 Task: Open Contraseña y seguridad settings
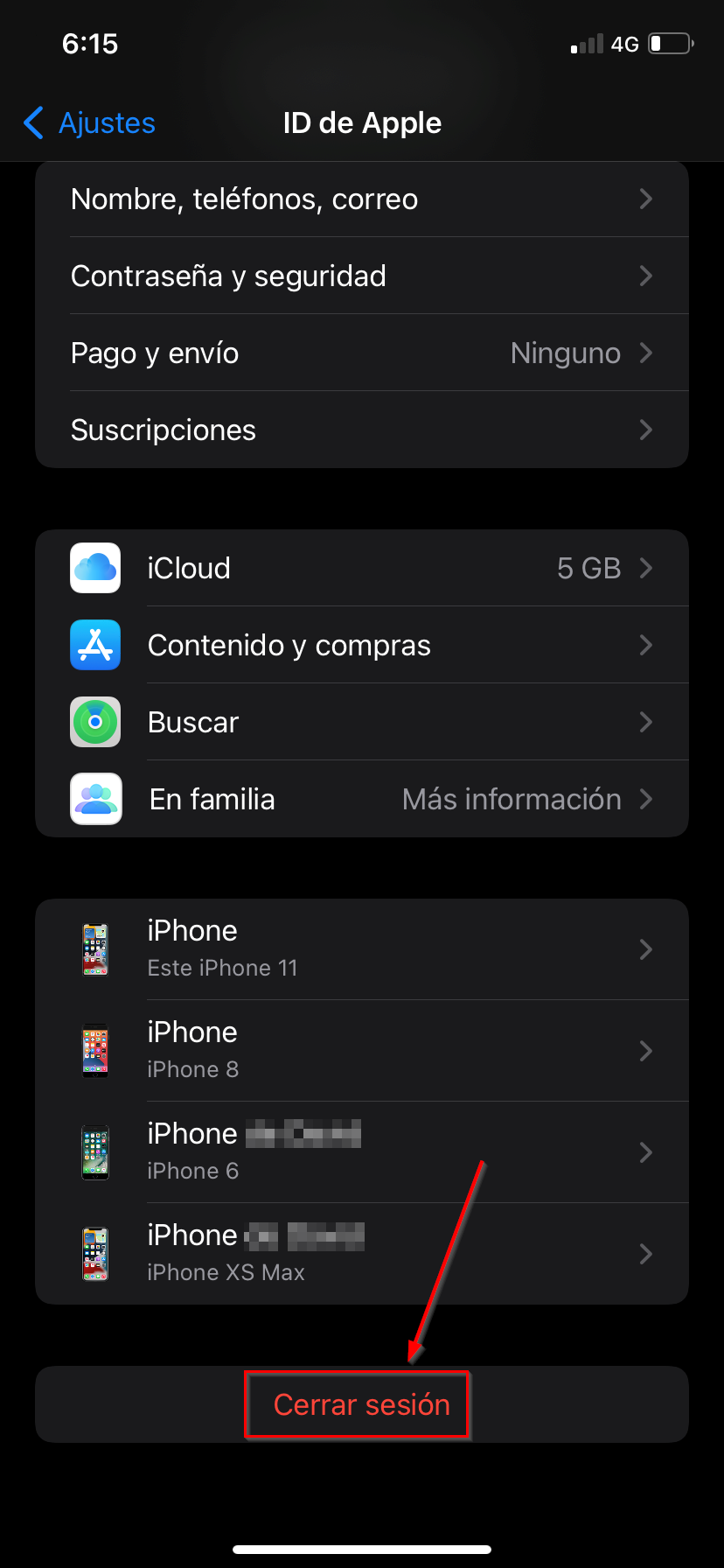coord(362,276)
